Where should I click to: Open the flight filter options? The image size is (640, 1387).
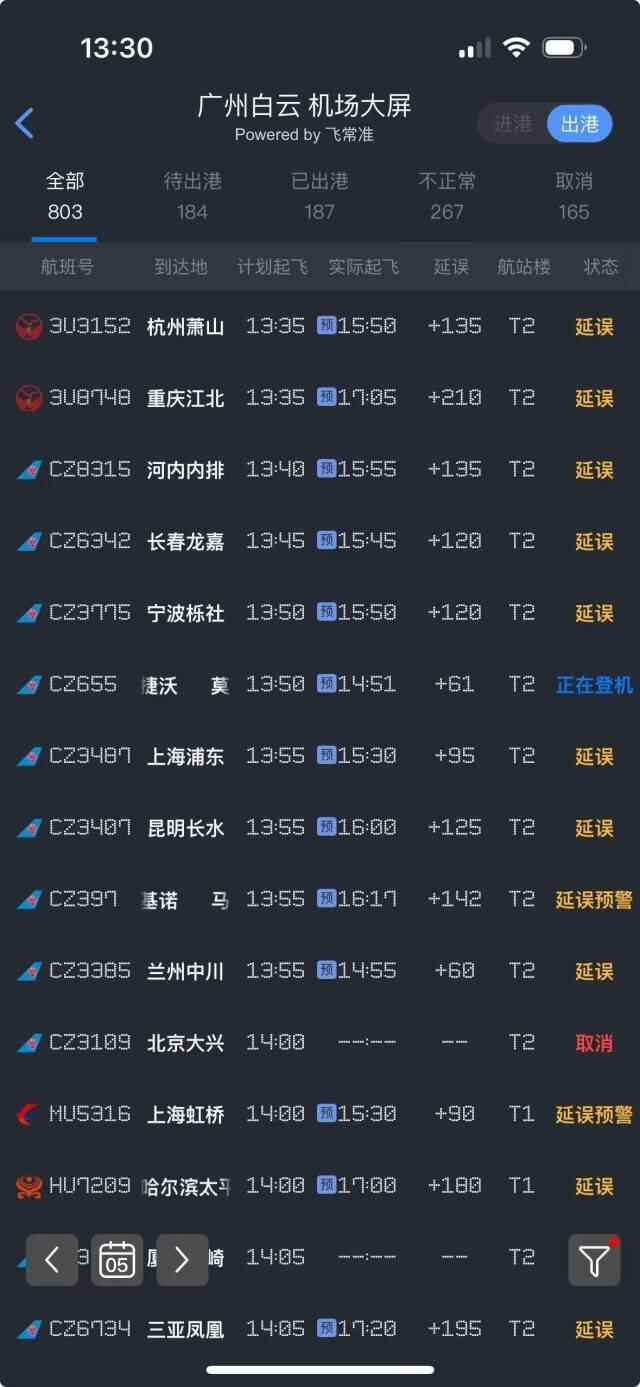point(594,1260)
